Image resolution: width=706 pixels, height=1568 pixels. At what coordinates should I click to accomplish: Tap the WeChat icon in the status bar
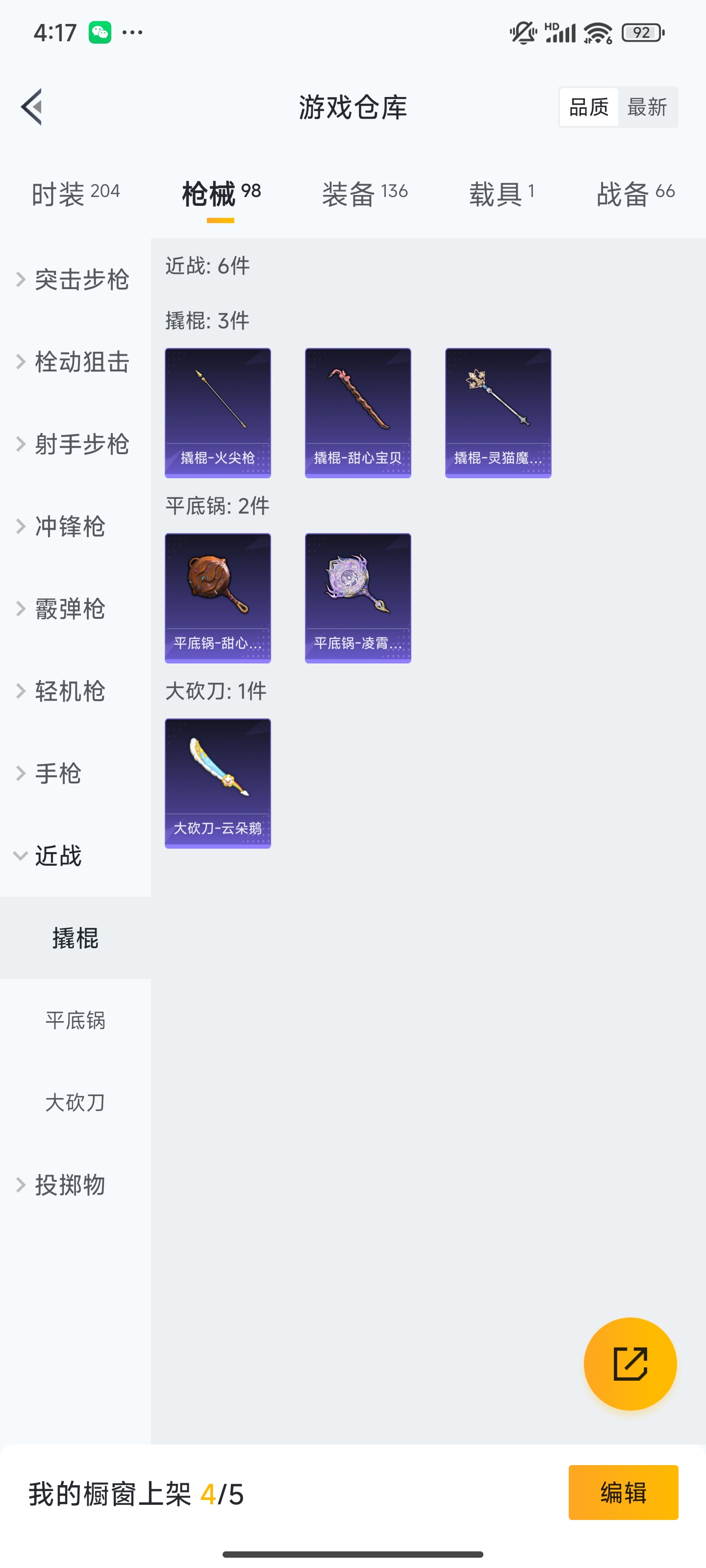(100, 32)
